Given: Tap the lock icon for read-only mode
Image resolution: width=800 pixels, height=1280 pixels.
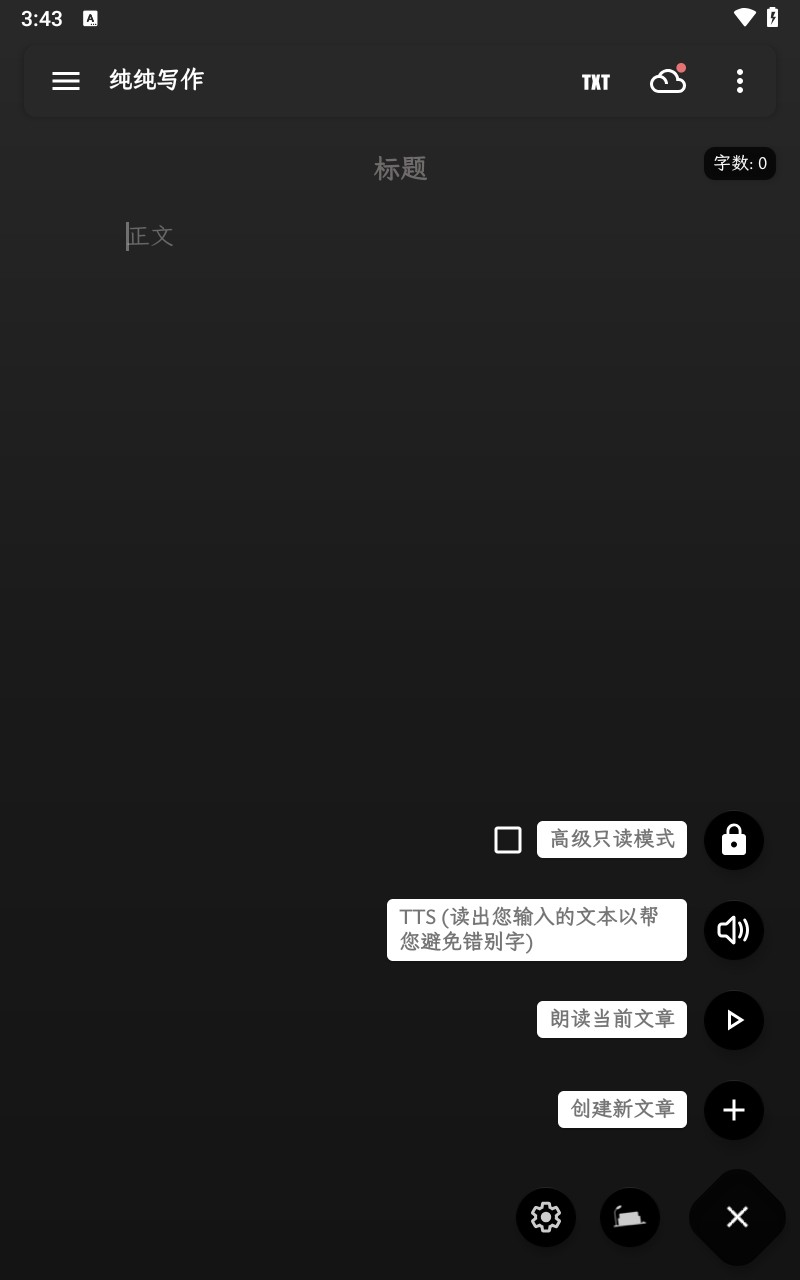Looking at the screenshot, I should coord(734,840).
